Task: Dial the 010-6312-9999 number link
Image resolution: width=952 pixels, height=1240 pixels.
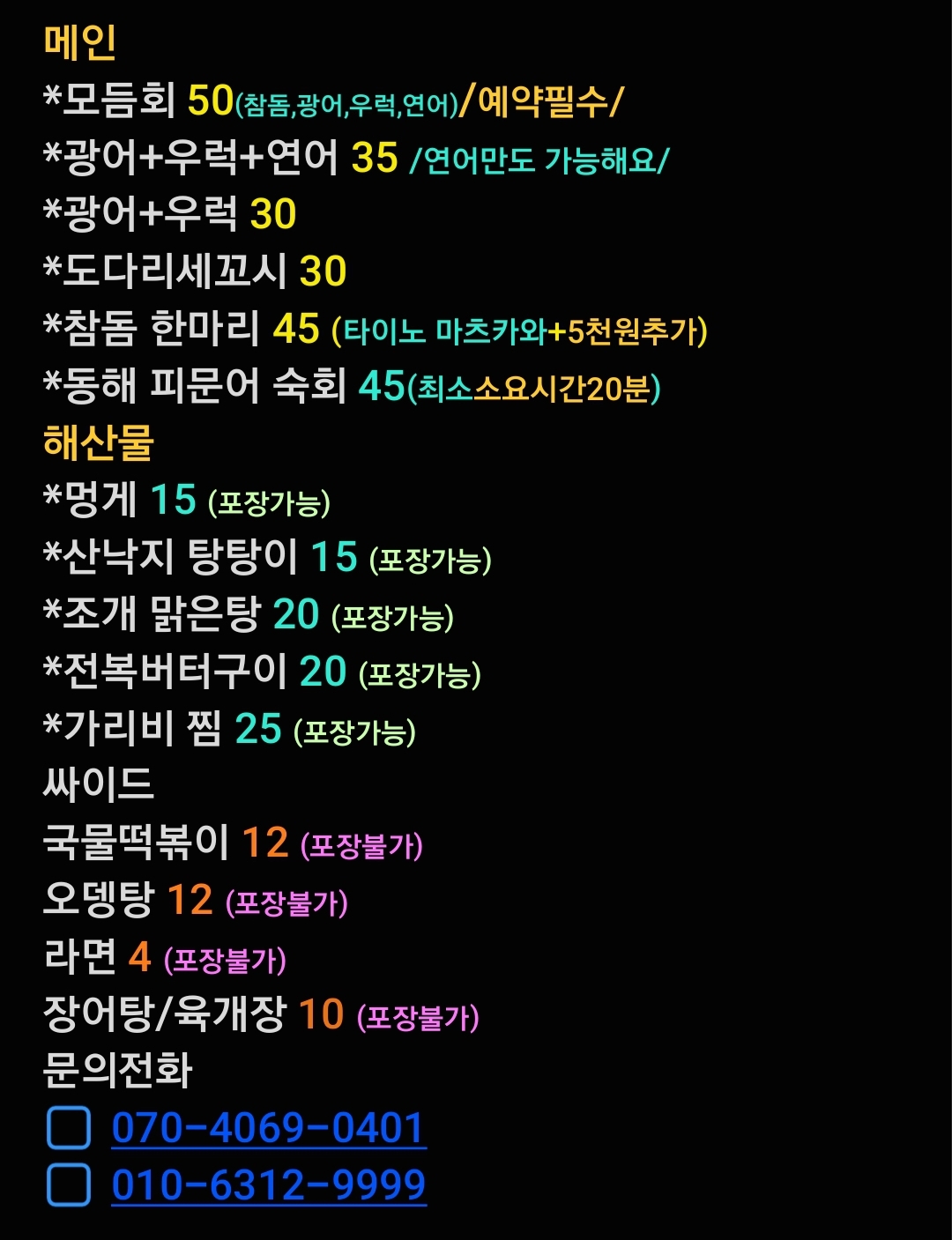Action: tap(268, 1184)
